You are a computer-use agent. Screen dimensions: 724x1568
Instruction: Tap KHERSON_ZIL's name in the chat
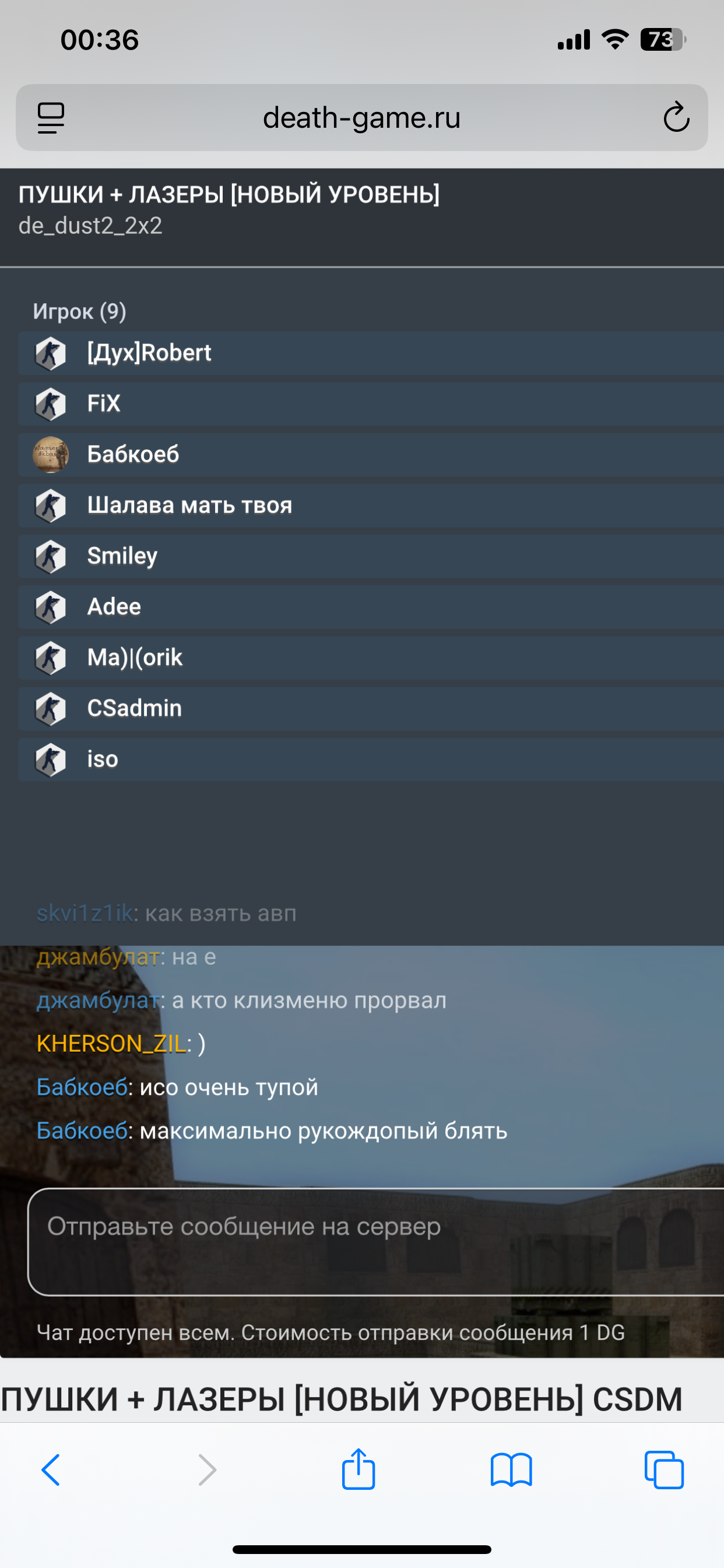111,1044
